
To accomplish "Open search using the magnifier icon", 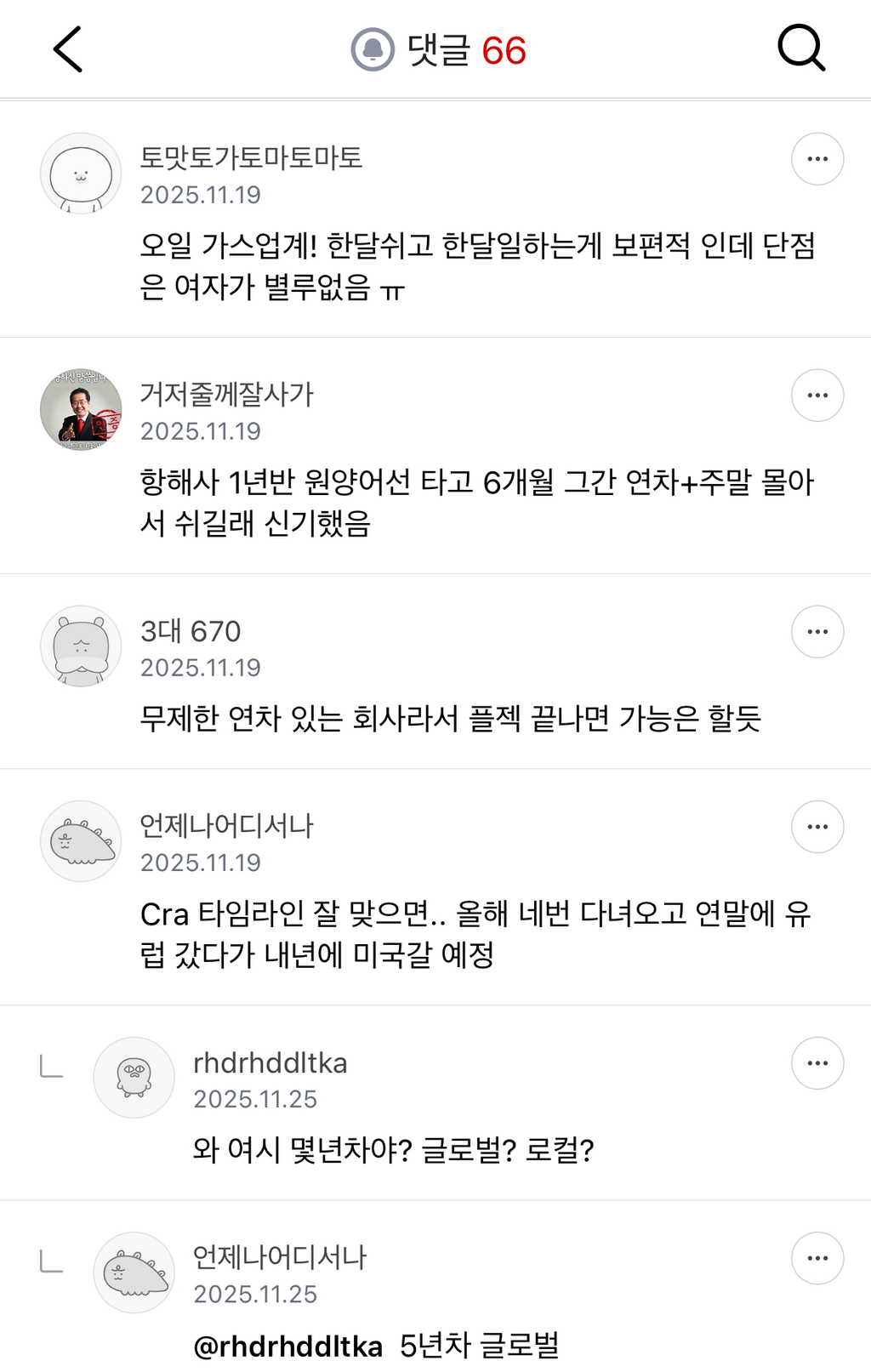I will coord(800,48).
